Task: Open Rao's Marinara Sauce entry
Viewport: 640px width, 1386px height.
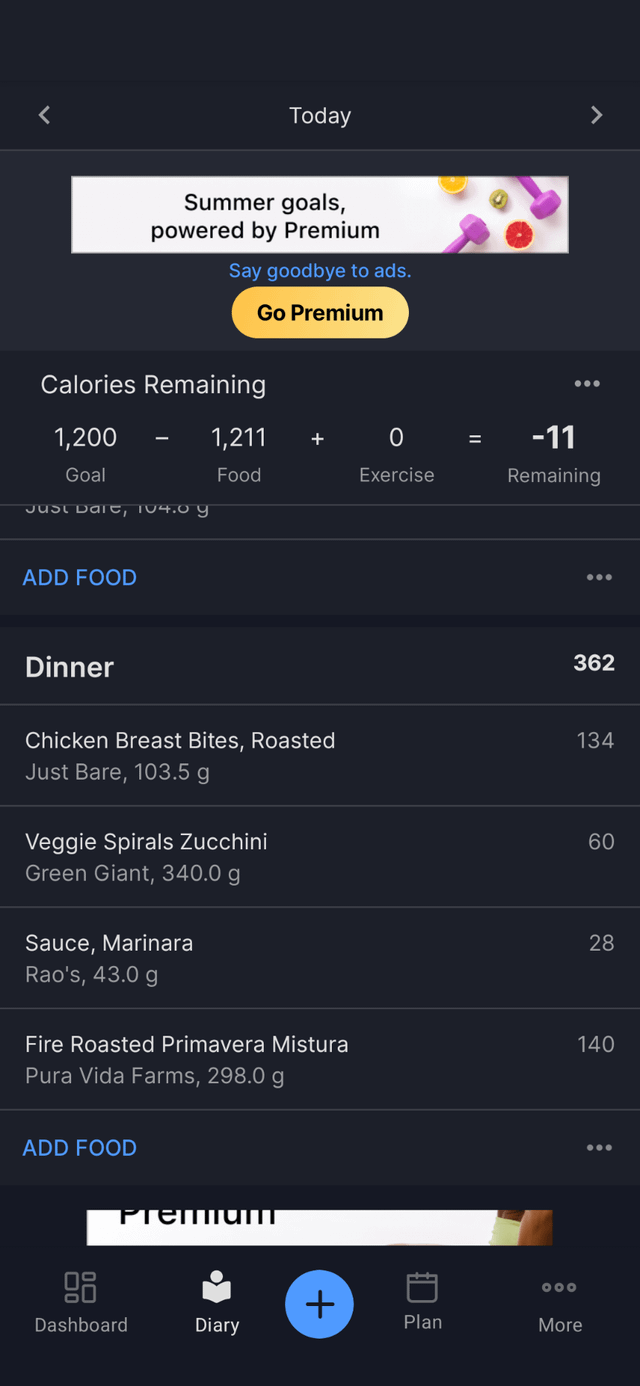Action: point(320,958)
